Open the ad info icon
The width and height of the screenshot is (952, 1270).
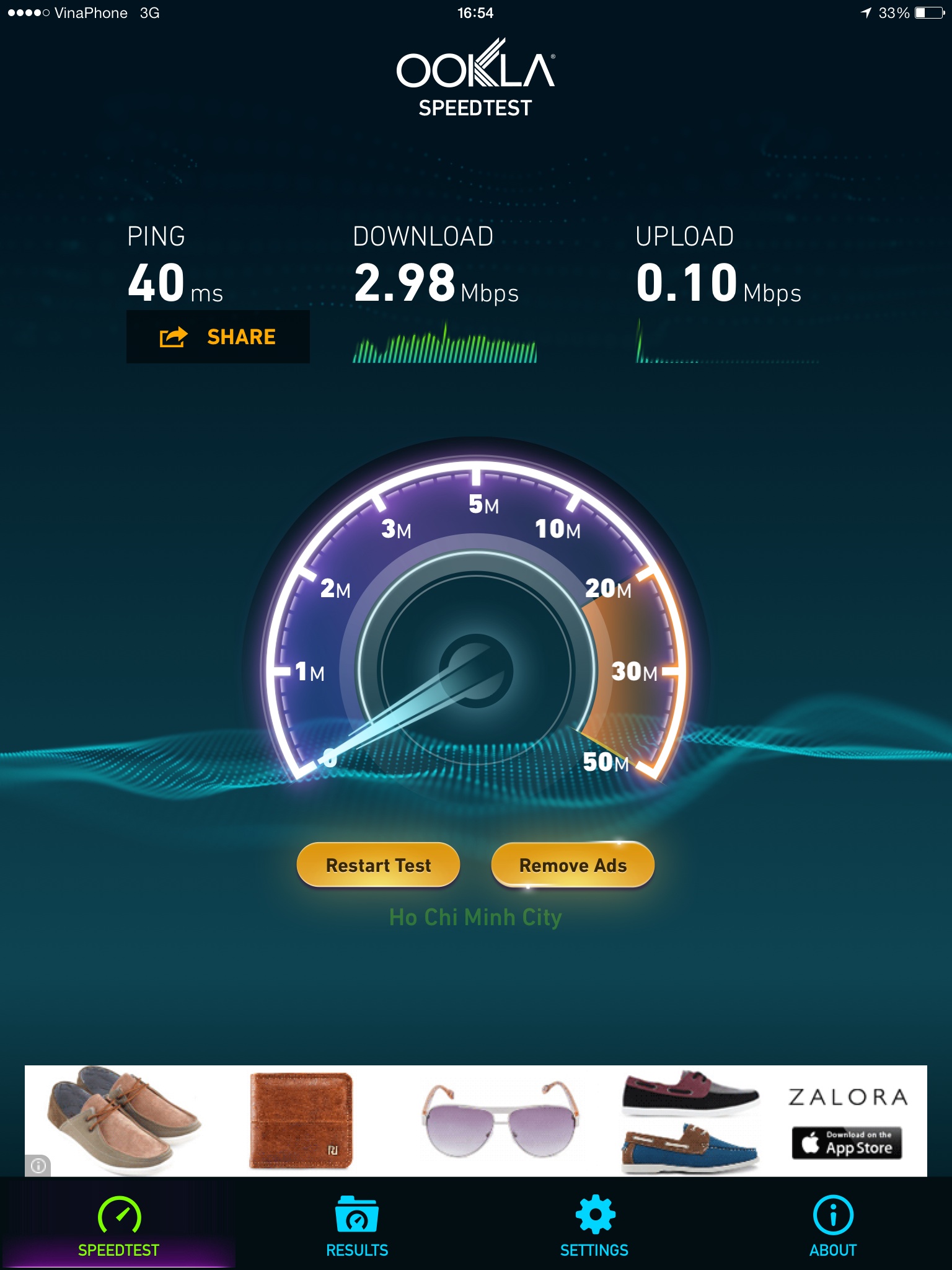coord(38,1166)
